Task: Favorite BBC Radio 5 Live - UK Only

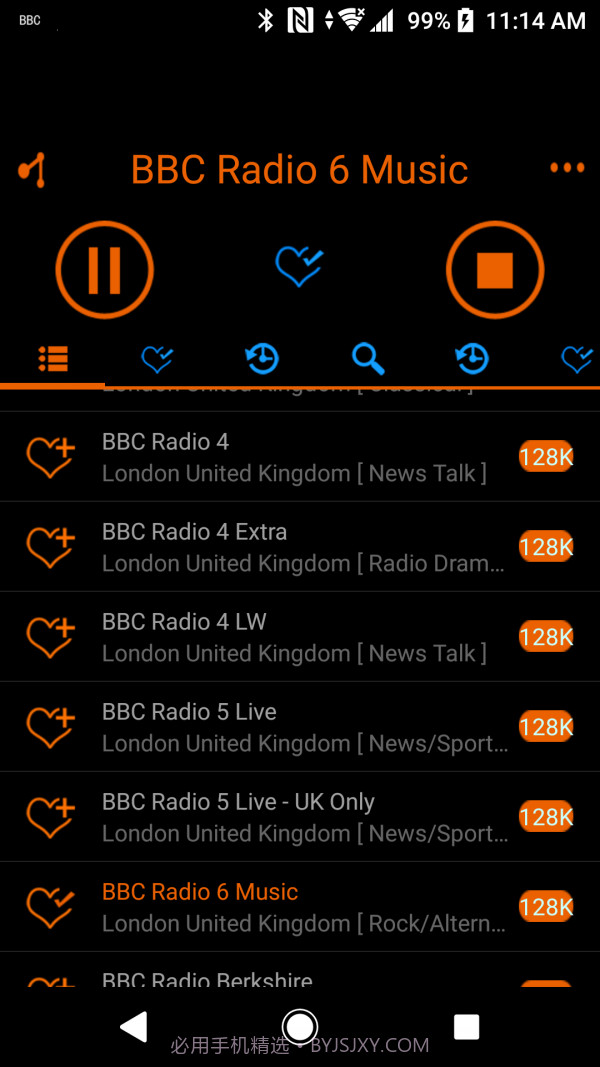Action: (x=50, y=817)
